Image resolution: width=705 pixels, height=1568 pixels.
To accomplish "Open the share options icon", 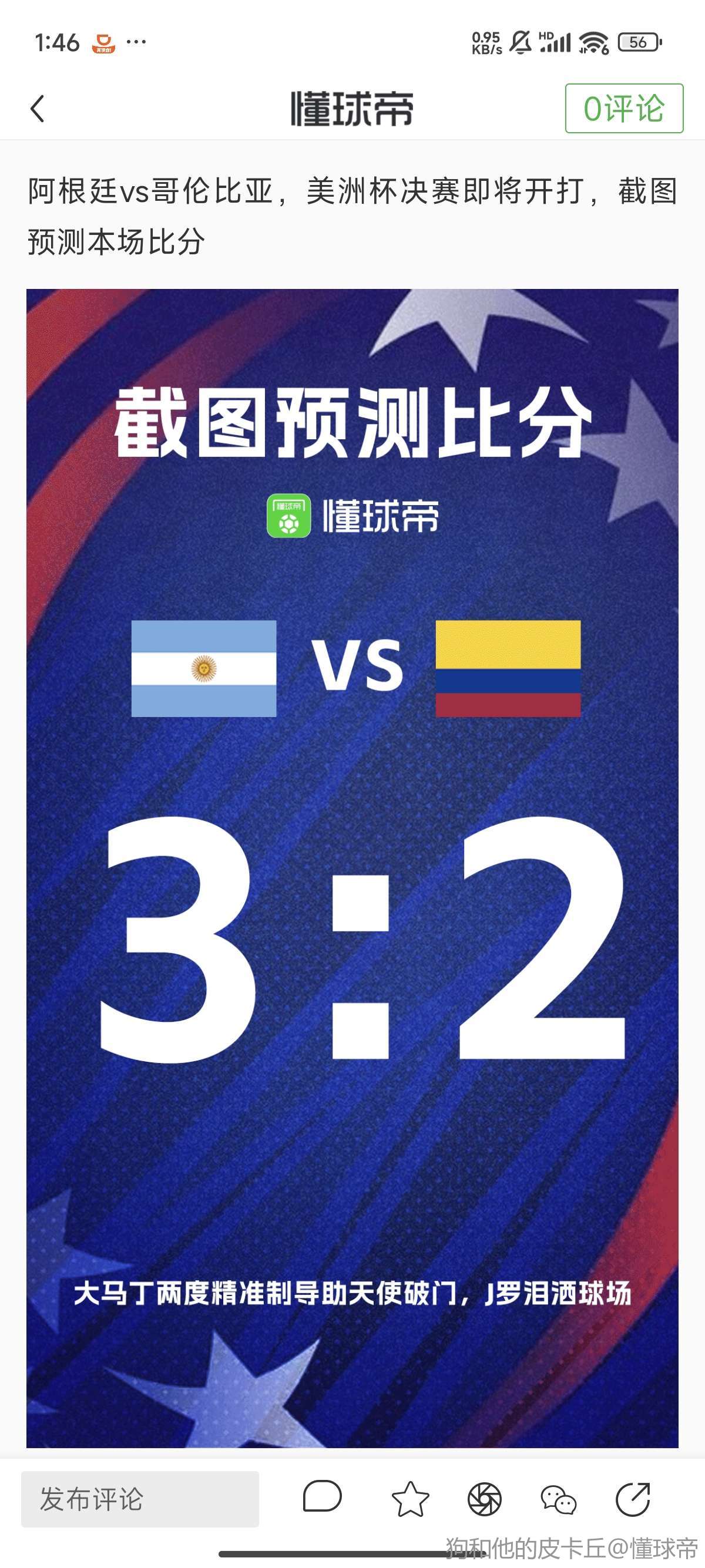I will (x=633, y=1499).
